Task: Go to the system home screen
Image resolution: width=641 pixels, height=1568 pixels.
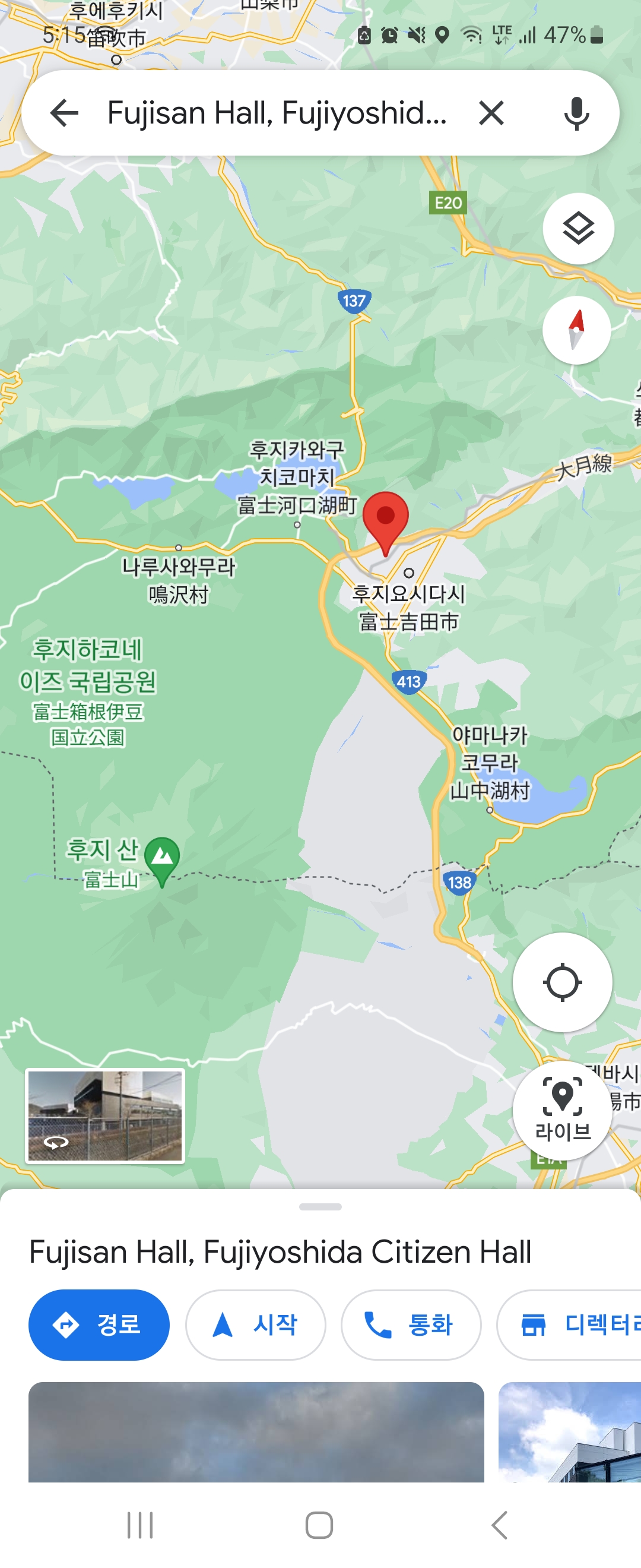Action: [319, 1525]
